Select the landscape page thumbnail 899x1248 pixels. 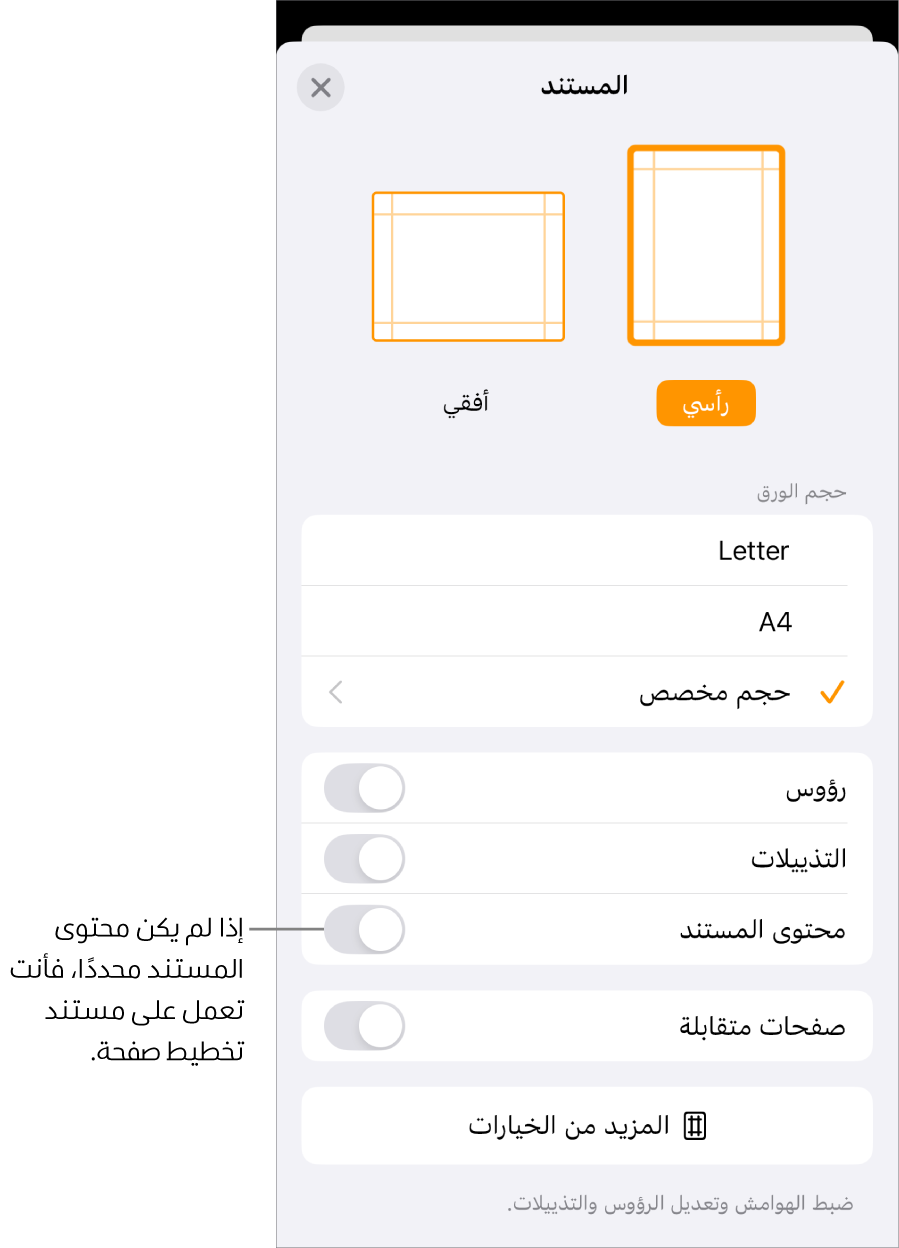click(x=468, y=267)
